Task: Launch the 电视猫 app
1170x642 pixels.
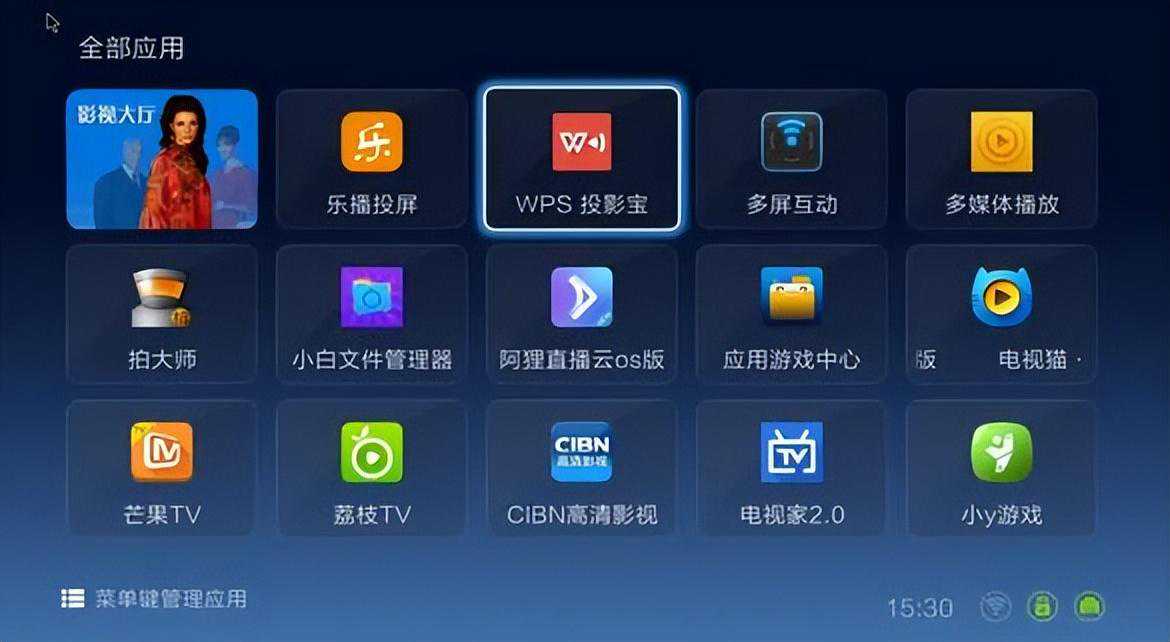Action: [x=1001, y=314]
